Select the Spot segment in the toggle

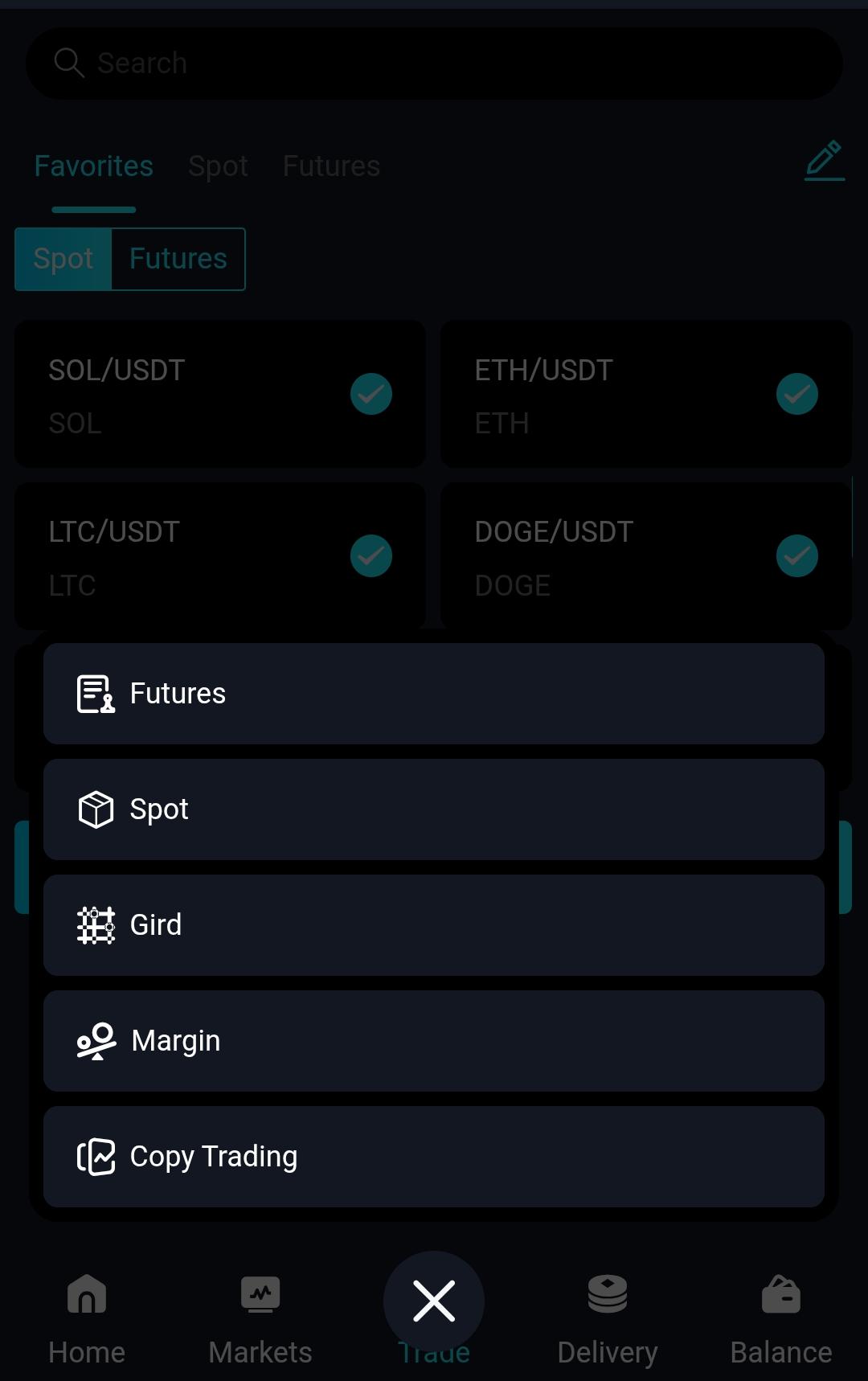tap(63, 259)
